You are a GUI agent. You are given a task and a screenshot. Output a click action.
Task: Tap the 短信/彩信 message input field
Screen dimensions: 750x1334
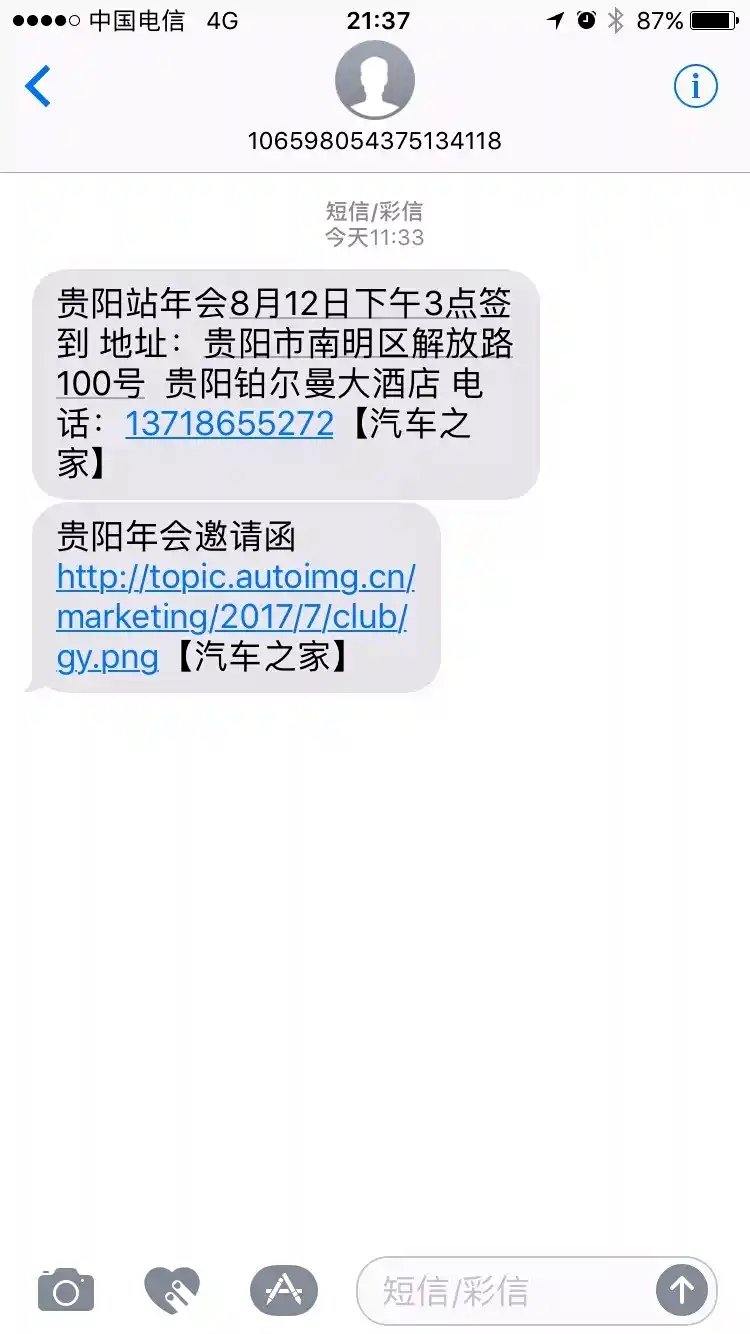tap(500, 1291)
